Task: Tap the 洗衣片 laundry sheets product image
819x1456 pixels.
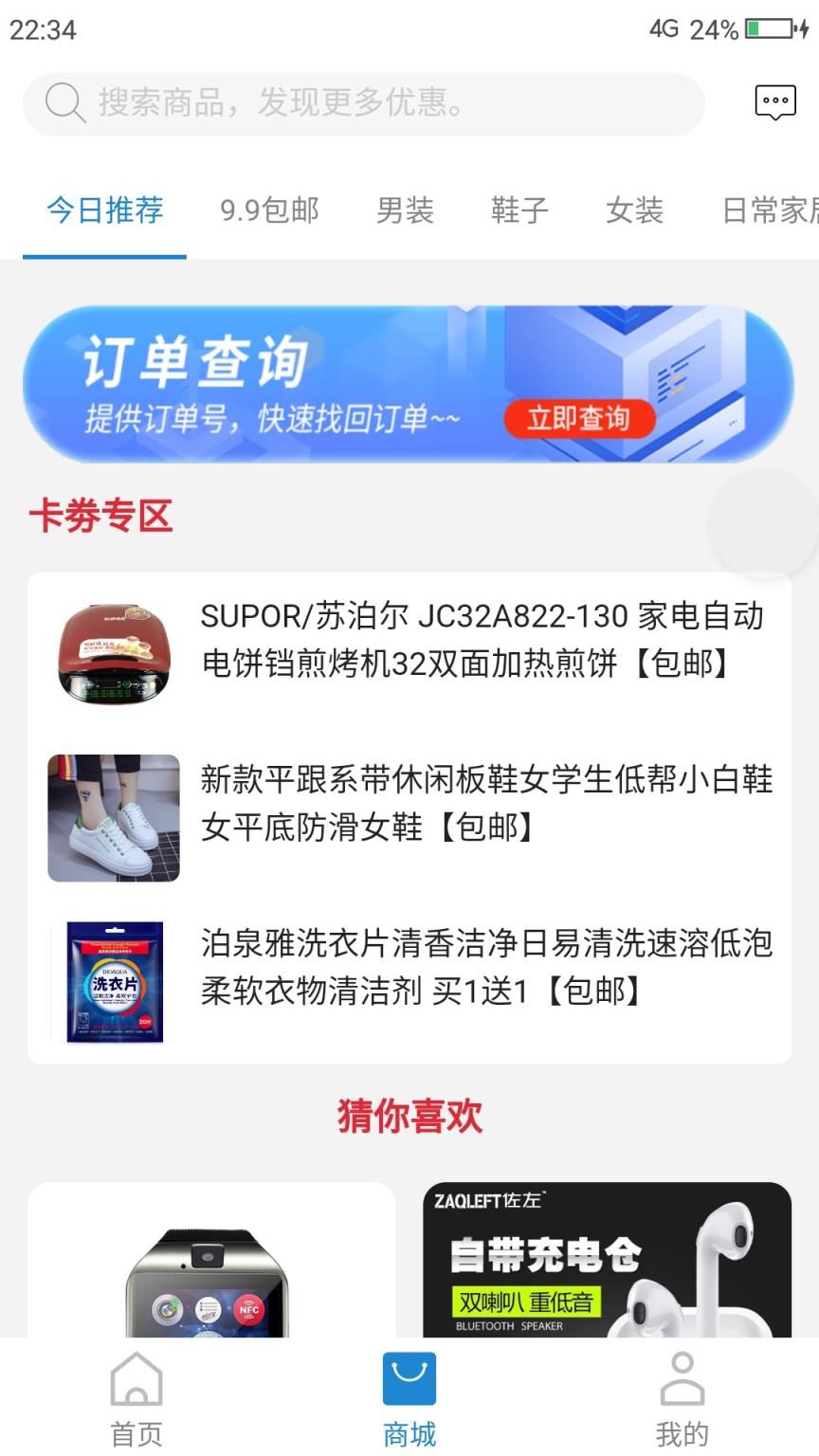Action: click(113, 981)
